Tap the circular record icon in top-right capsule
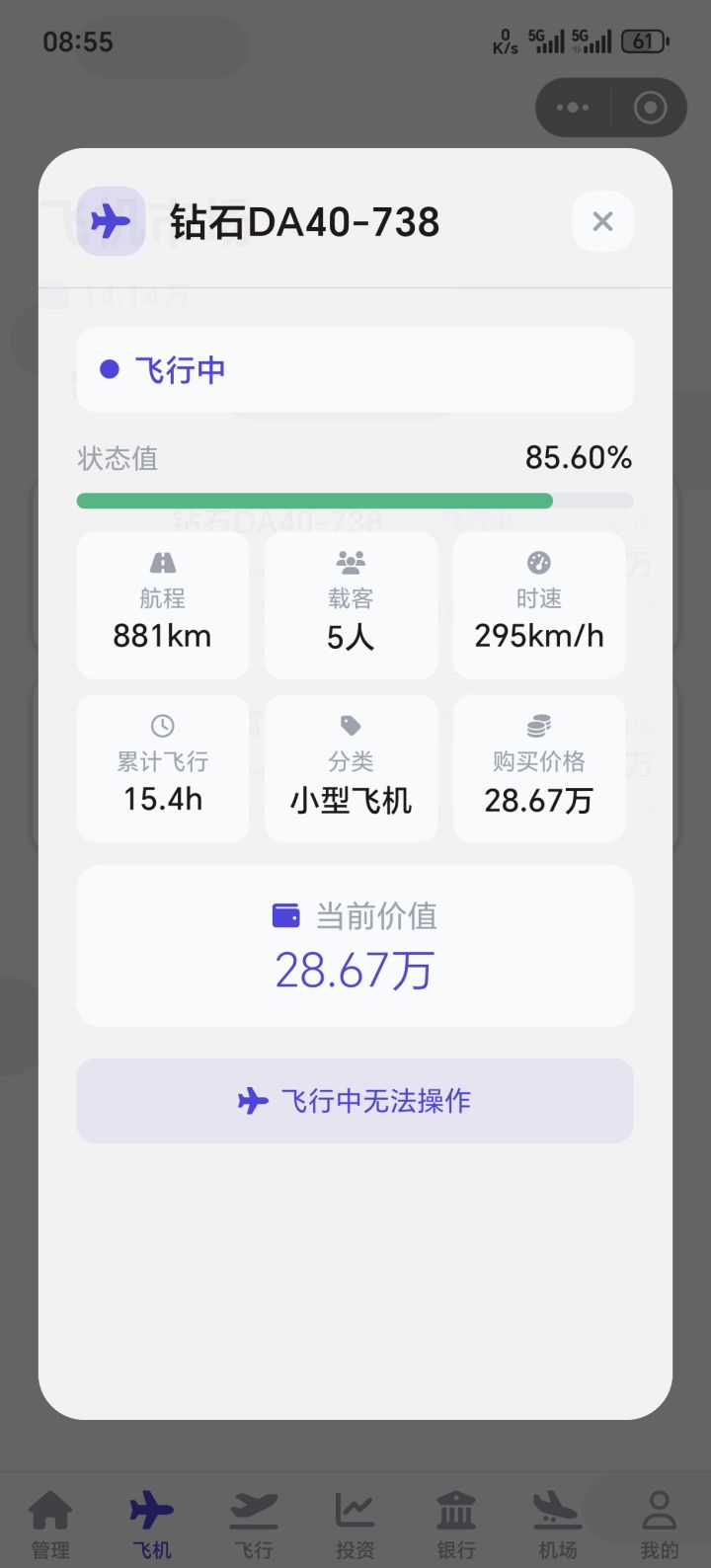Screen dimensions: 711x1568 651,108
